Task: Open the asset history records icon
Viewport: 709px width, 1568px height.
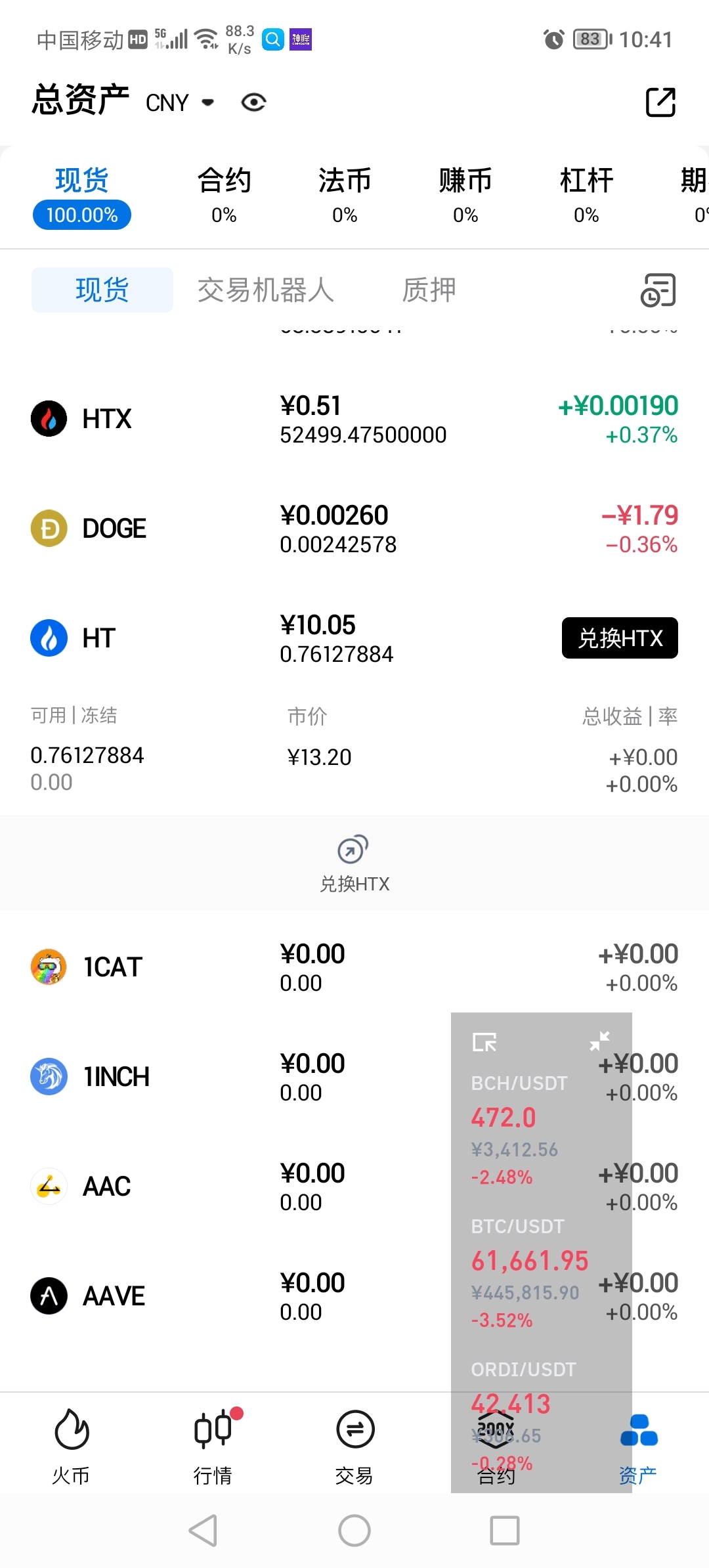Action: pyautogui.click(x=658, y=290)
